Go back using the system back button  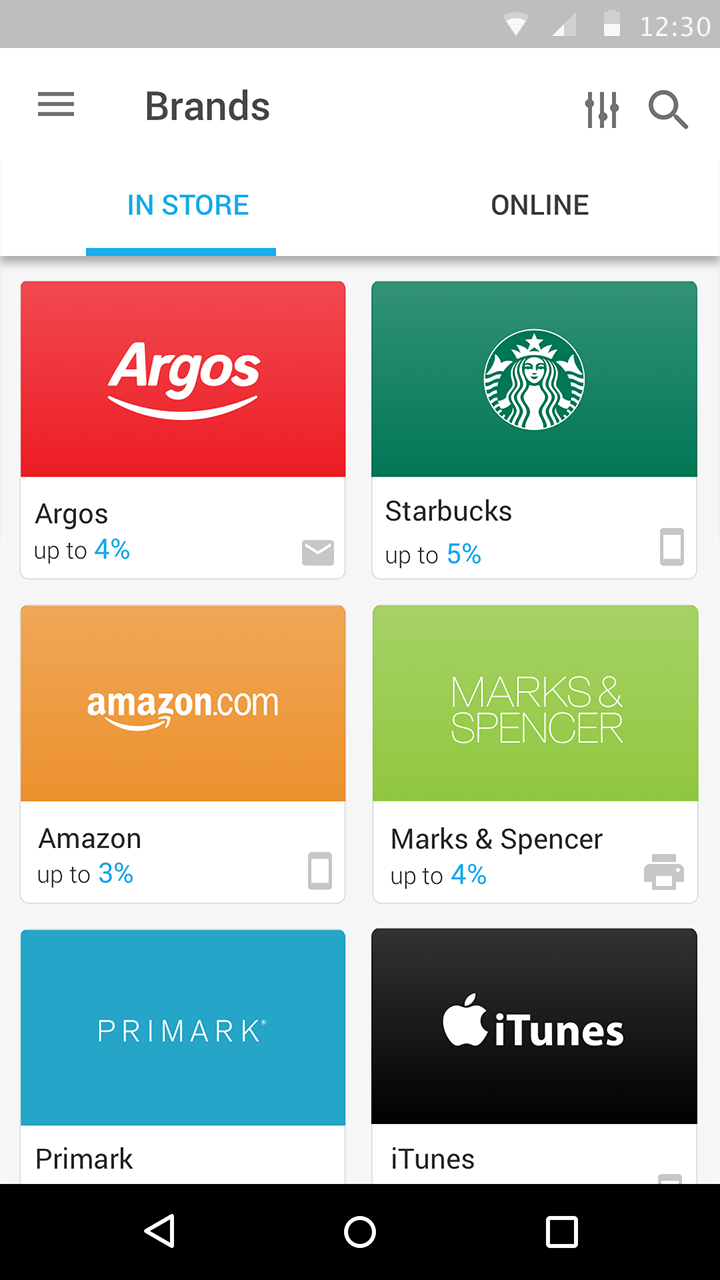click(160, 1231)
